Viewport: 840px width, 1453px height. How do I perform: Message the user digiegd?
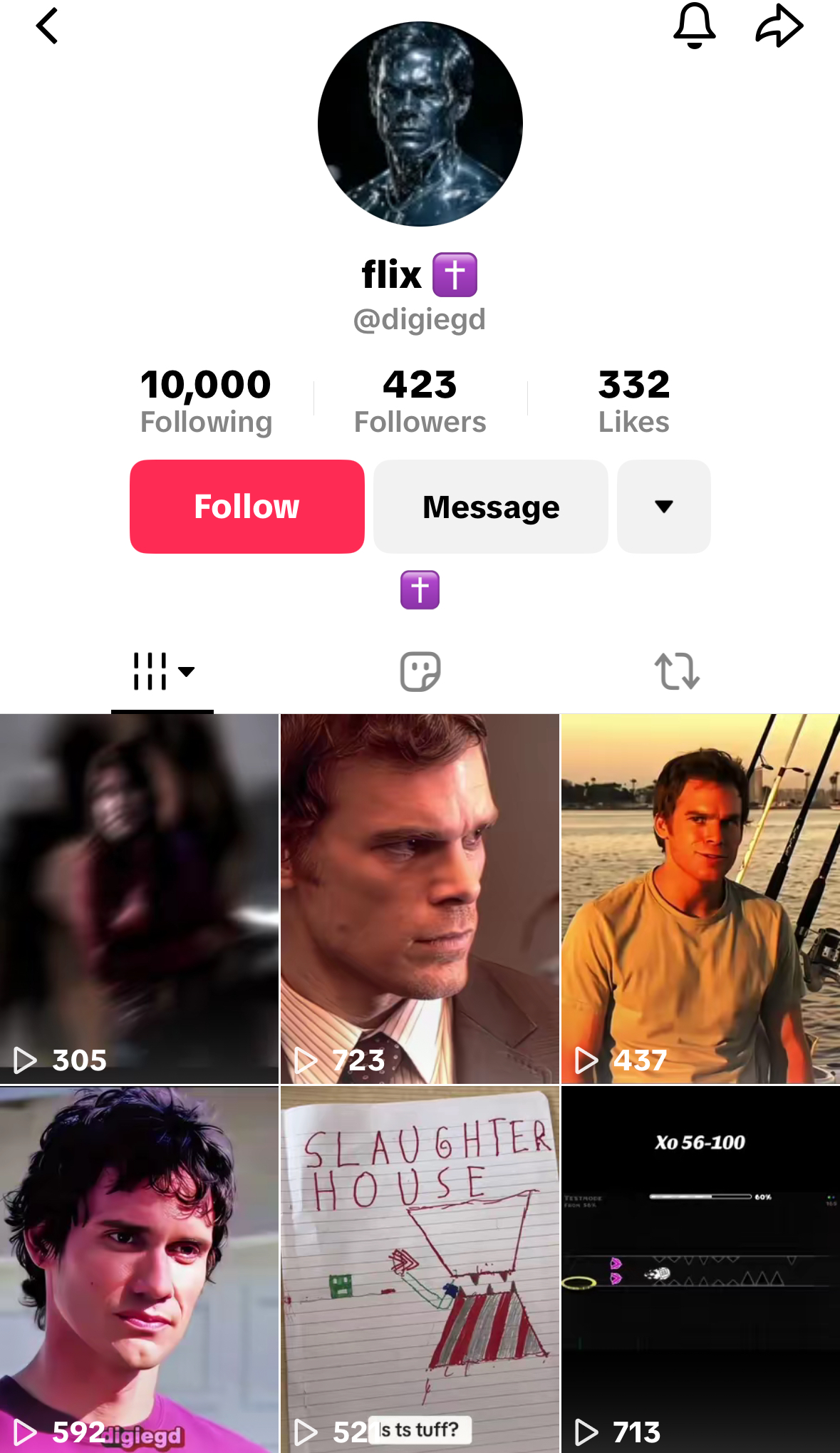click(490, 507)
